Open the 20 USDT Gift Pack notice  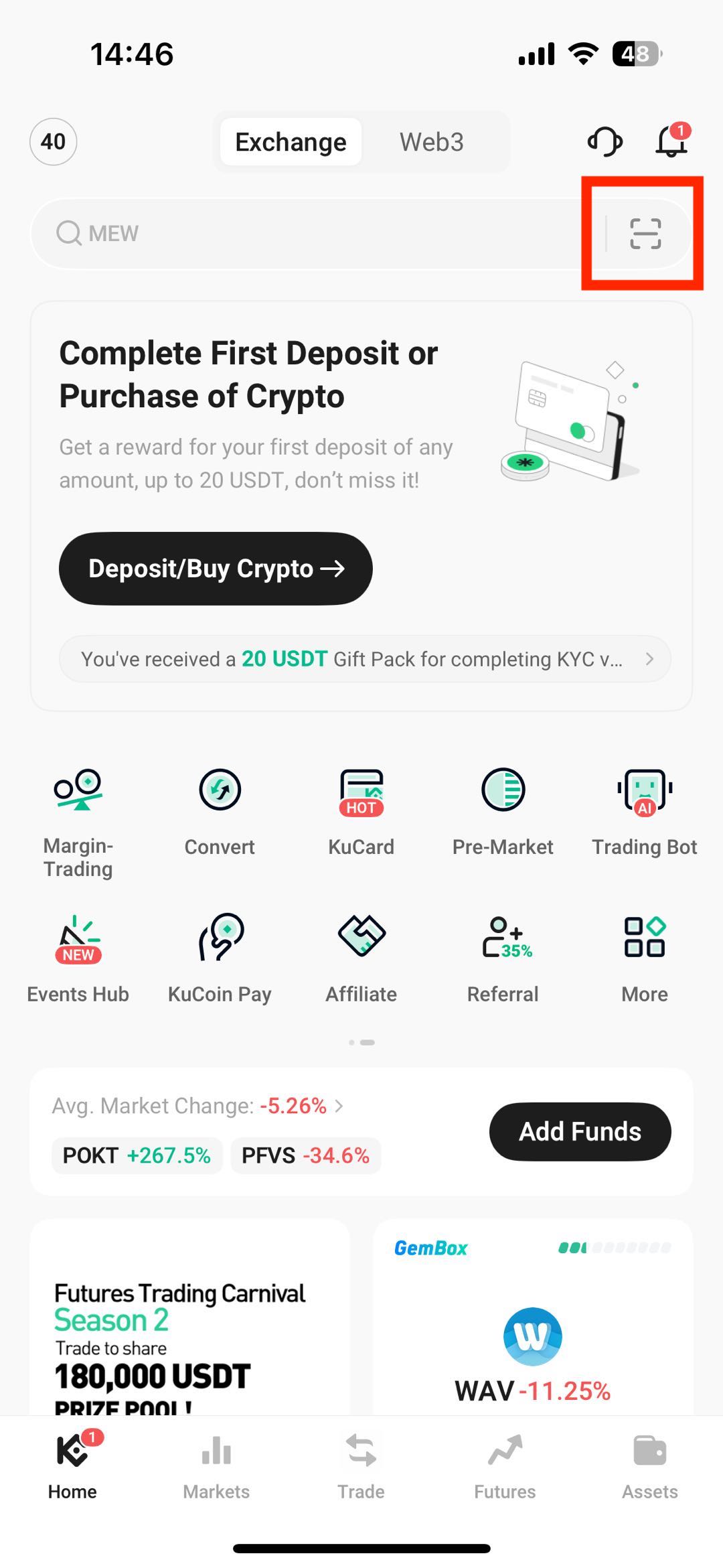pos(365,659)
